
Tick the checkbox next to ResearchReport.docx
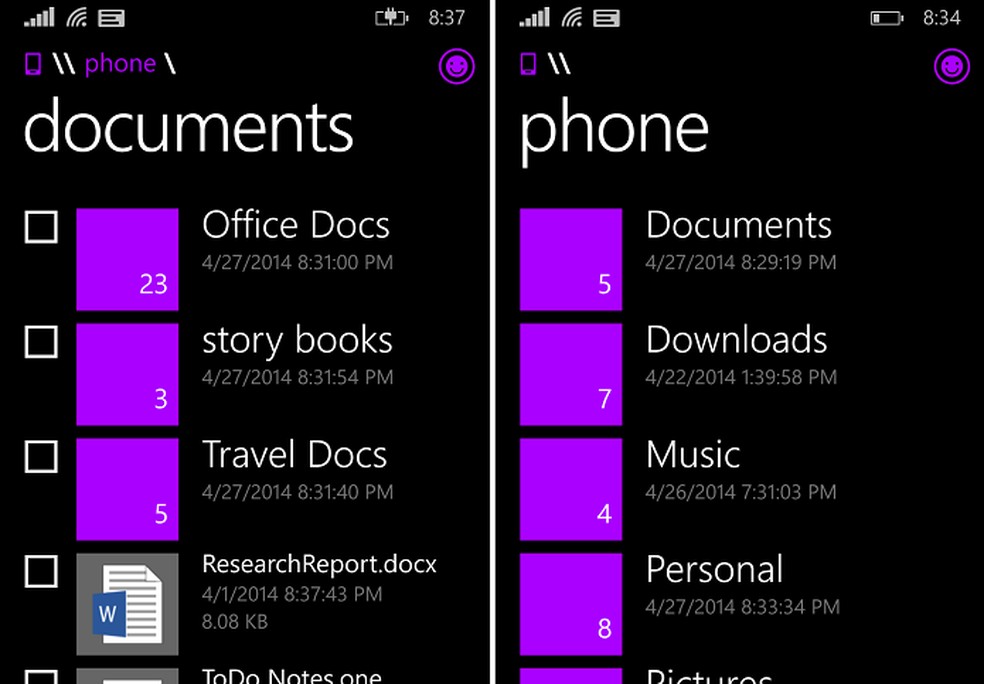tap(41, 571)
